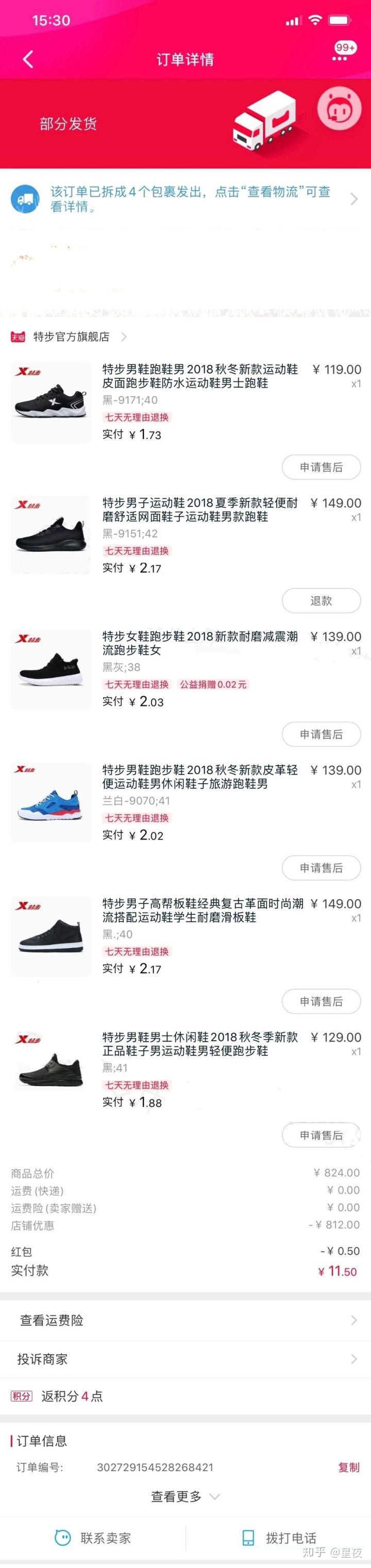Request after-sales for the 黑灰;38 shoes
371x1568 pixels.
coord(321,734)
